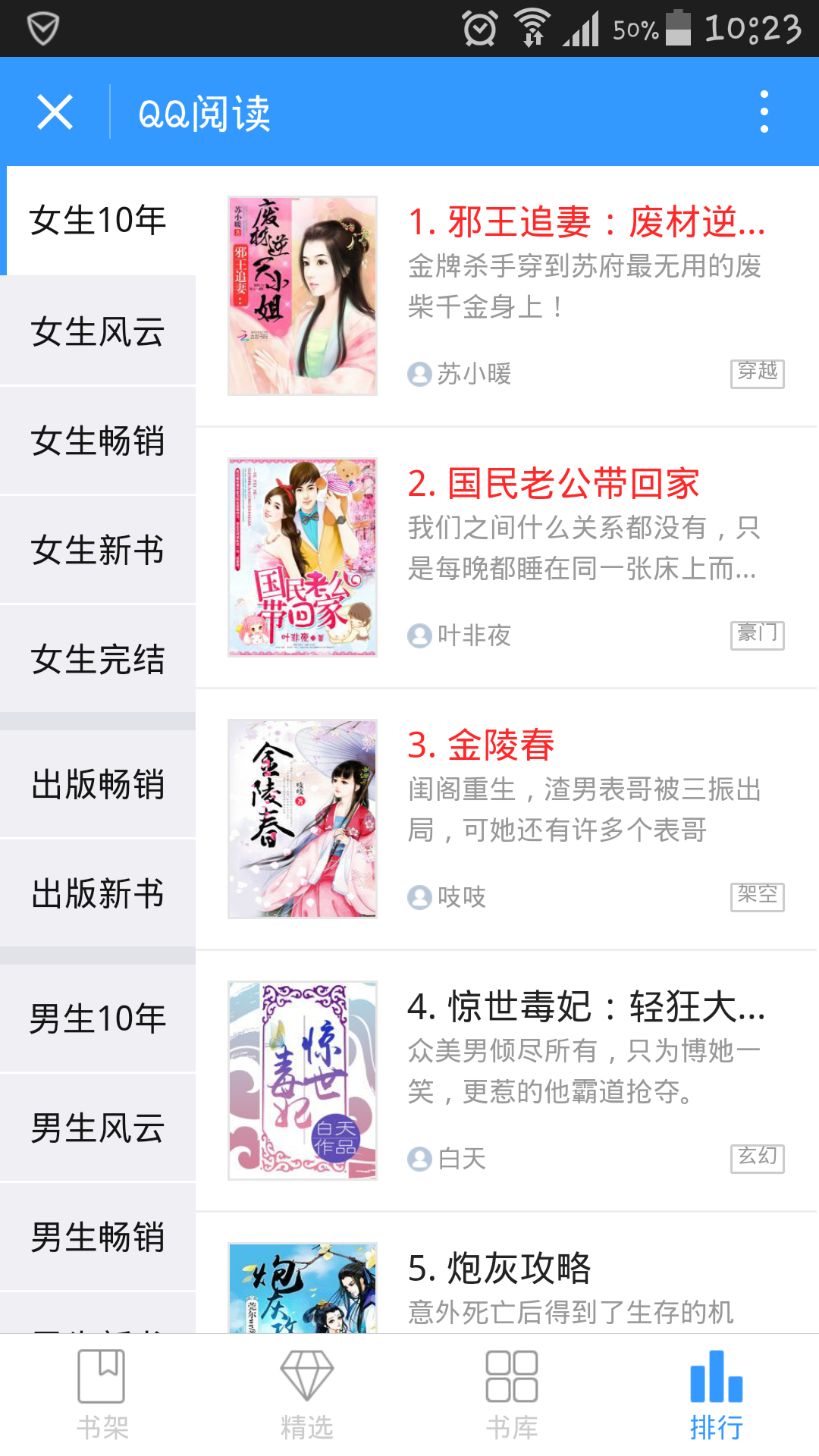Open the three-dot overflow menu
Screen dimensions: 819x1456
(x=764, y=112)
